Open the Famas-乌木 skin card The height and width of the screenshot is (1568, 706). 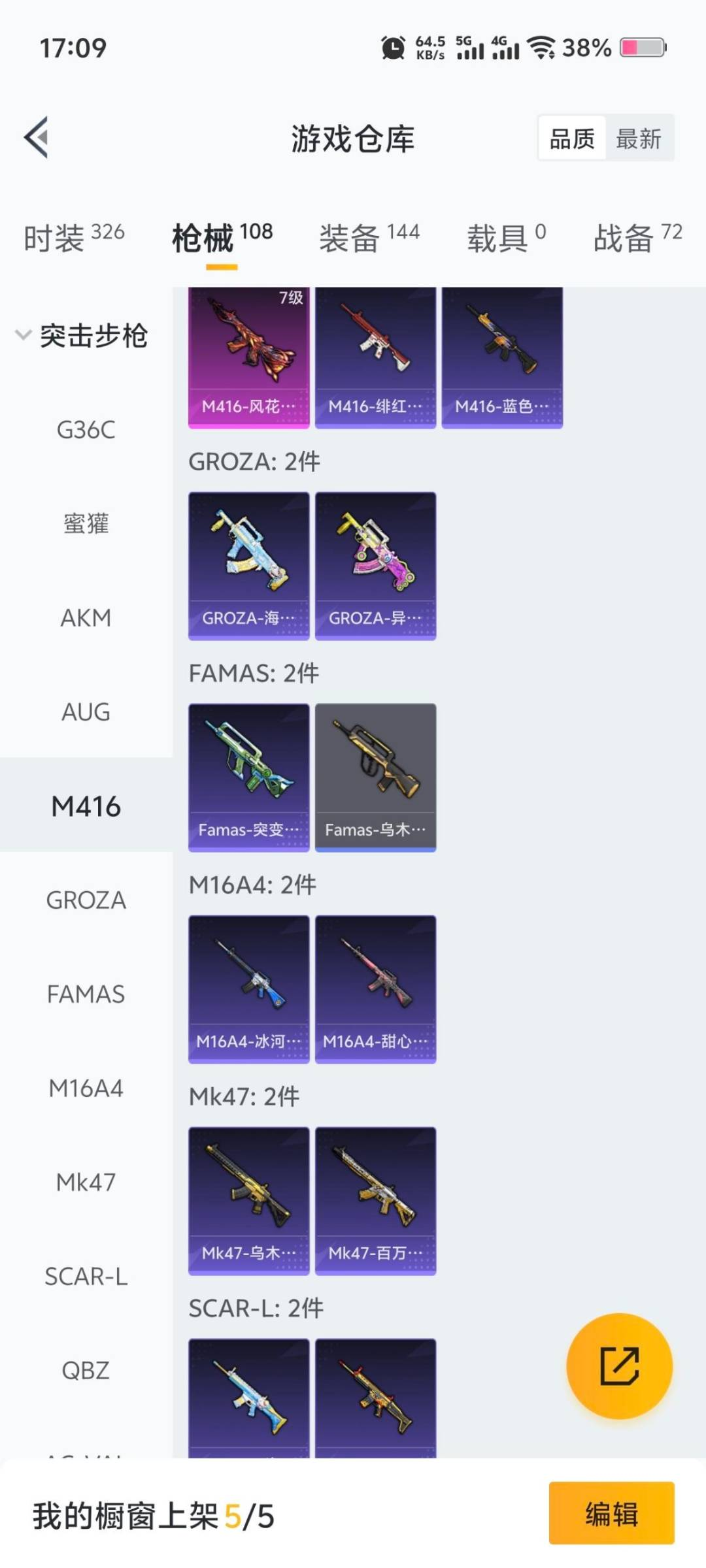(x=375, y=777)
